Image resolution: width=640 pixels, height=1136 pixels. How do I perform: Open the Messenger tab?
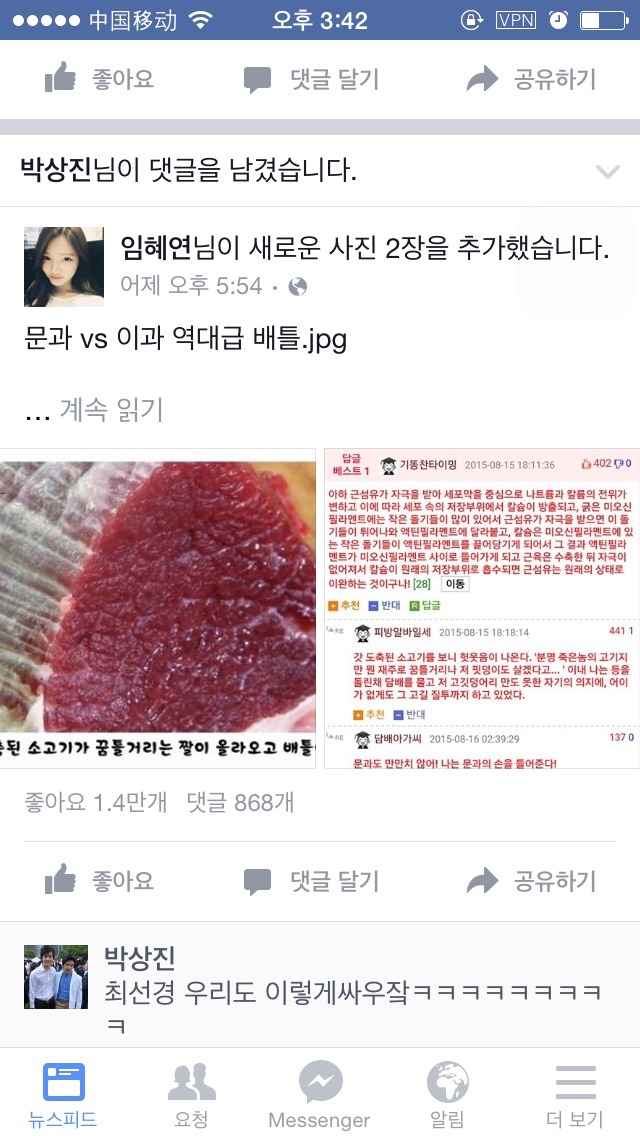pyautogui.click(x=319, y=1094)
